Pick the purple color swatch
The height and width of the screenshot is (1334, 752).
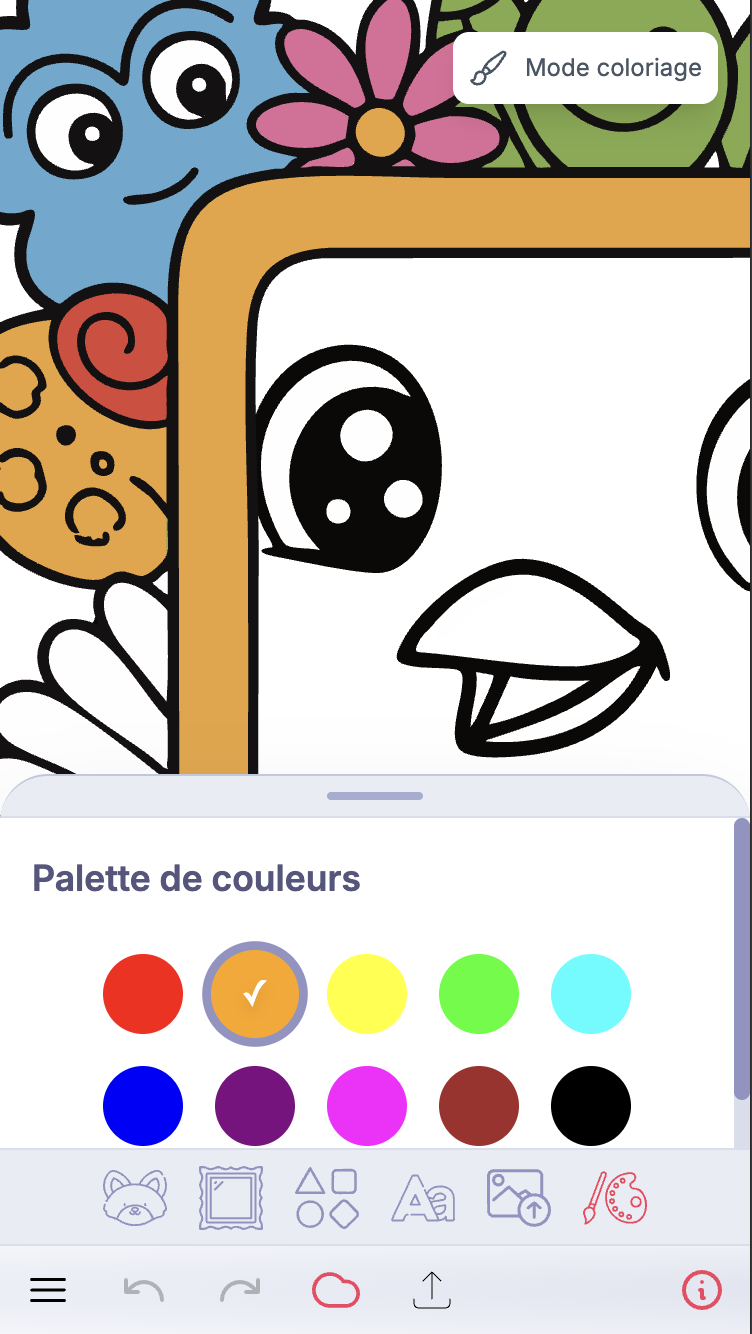click(x=255, y=1106)
